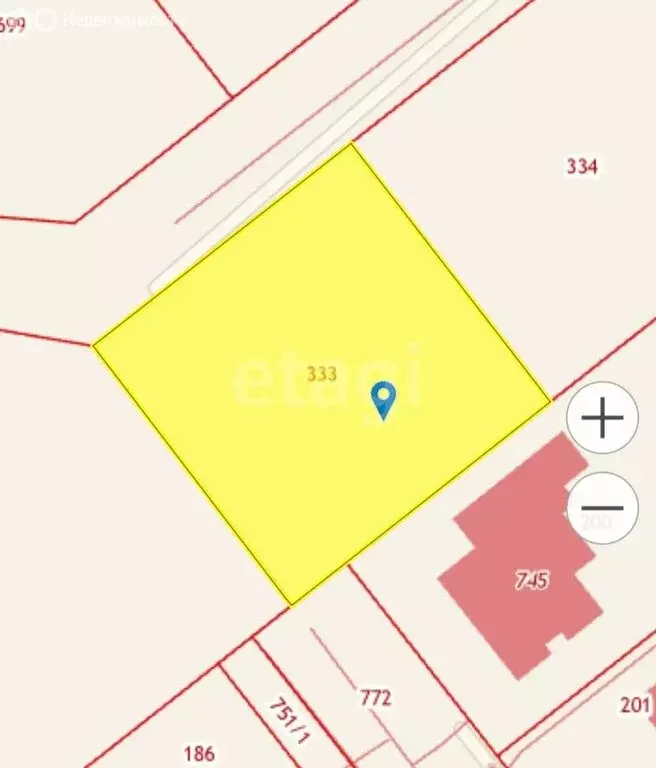656x768 pixels.
Task: Zoom out of the map
Action: pos(602,508)
